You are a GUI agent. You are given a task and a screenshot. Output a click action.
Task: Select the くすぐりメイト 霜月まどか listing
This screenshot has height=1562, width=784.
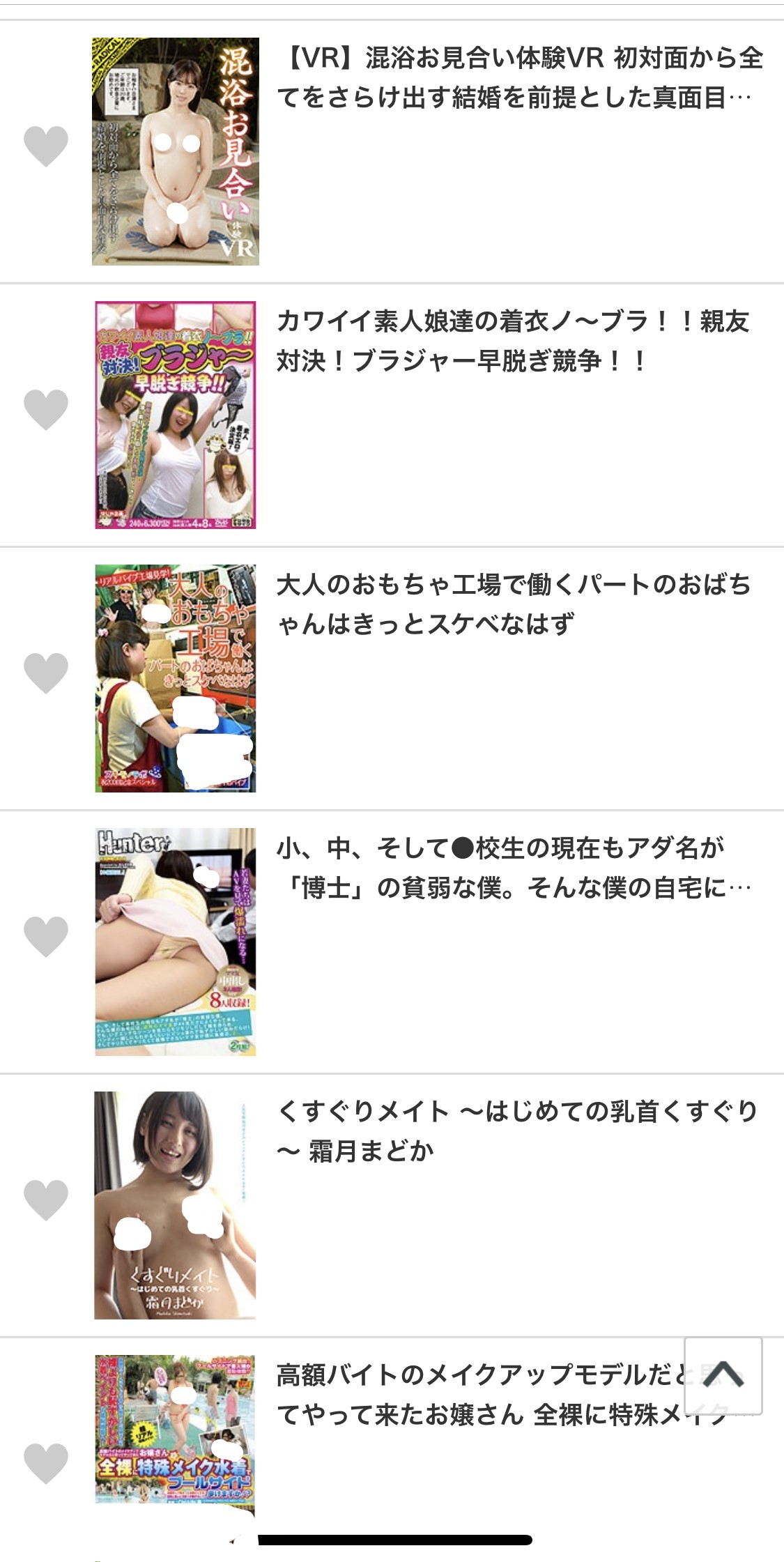click(x=516, y=1131)
